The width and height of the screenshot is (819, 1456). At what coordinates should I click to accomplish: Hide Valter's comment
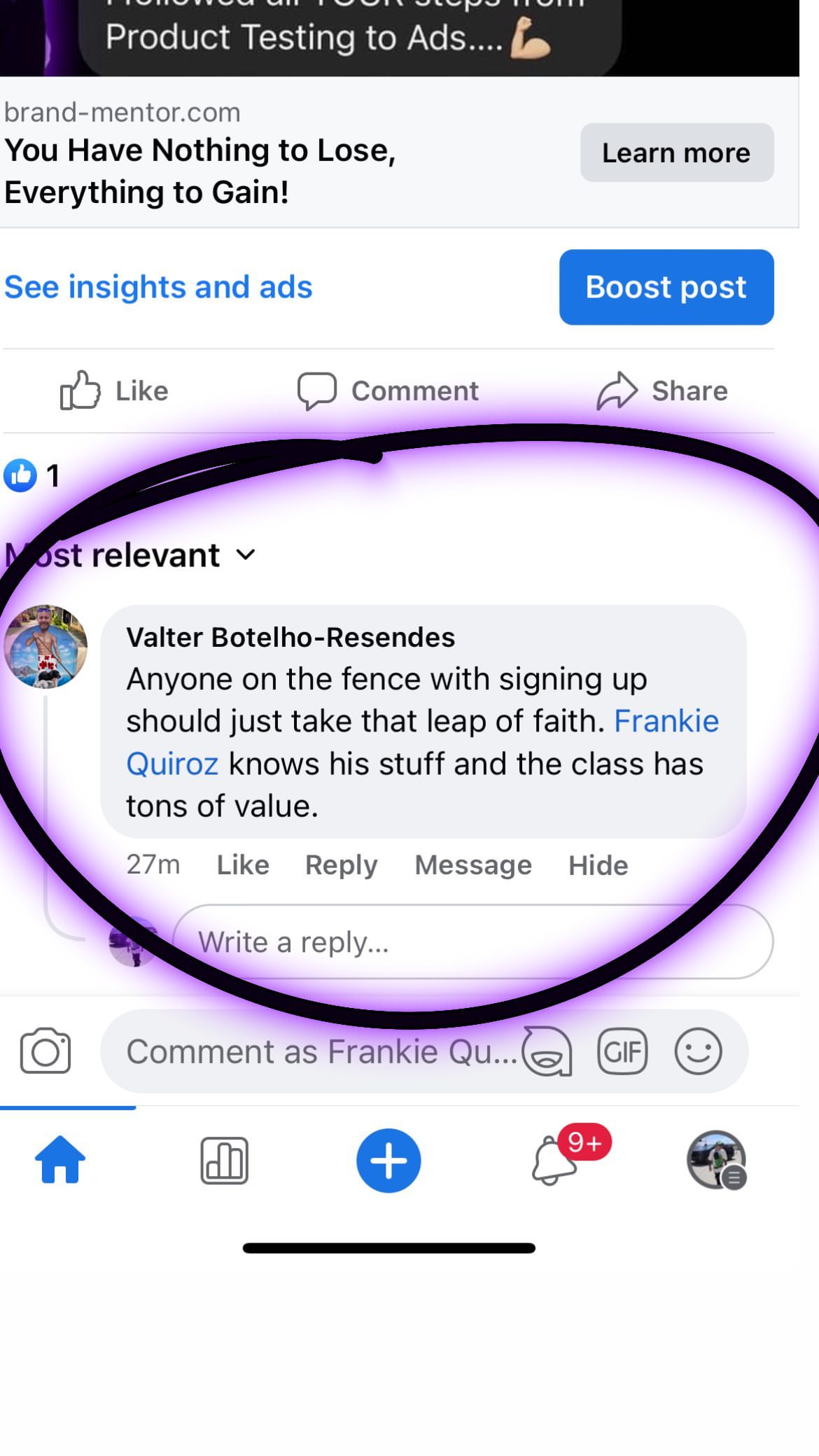[598, 865]
